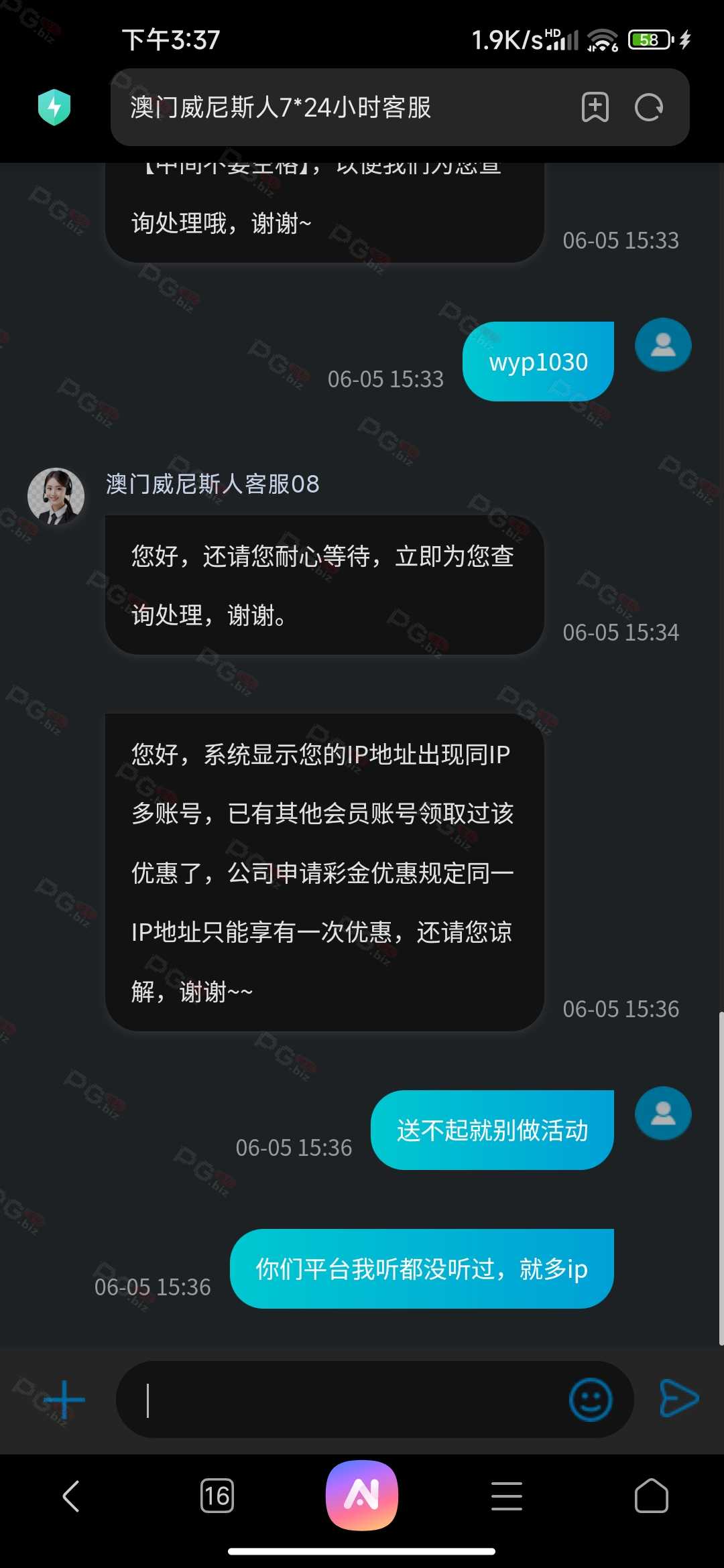Open the plus attachment menu
Viewport: 724px width, 1568px height.
point(64,1400)
